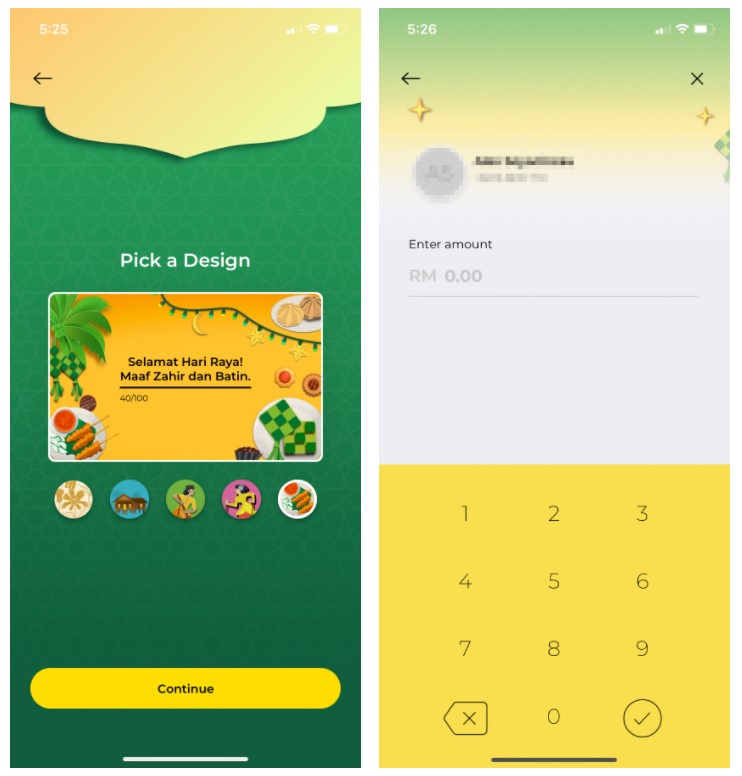Close the enter amount screen with X
The image size is (742, 776).
(697, 79)
